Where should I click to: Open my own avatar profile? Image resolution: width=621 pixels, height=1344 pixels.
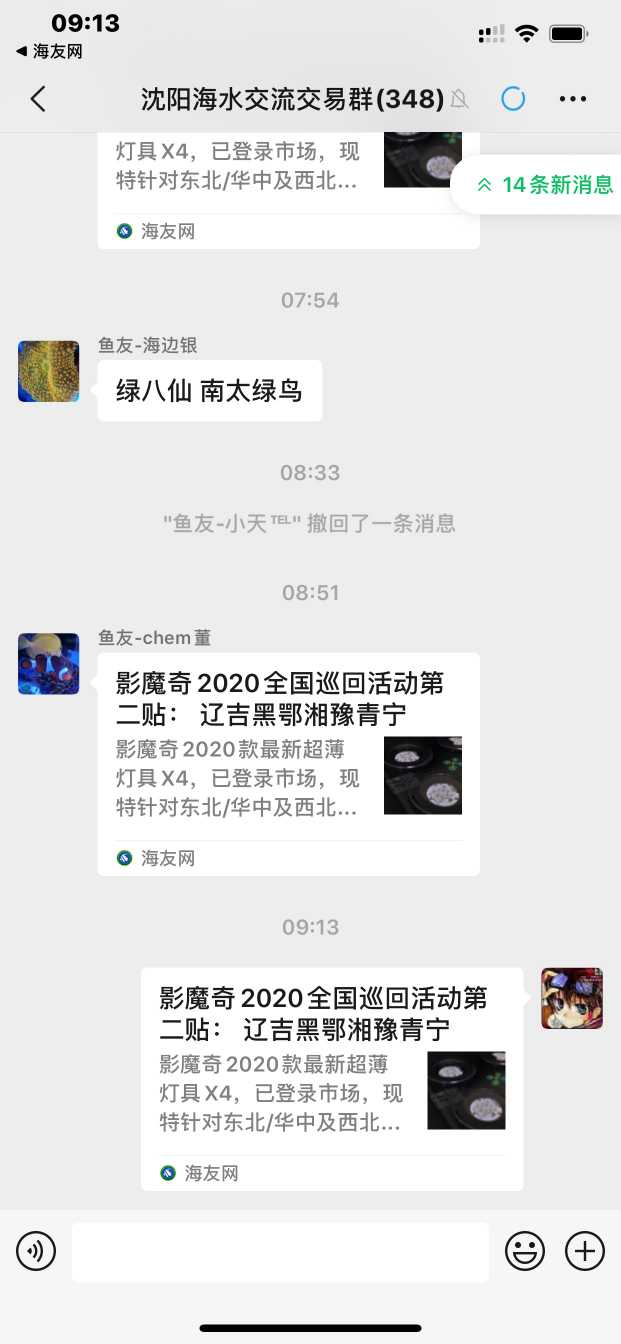(572, 998)
